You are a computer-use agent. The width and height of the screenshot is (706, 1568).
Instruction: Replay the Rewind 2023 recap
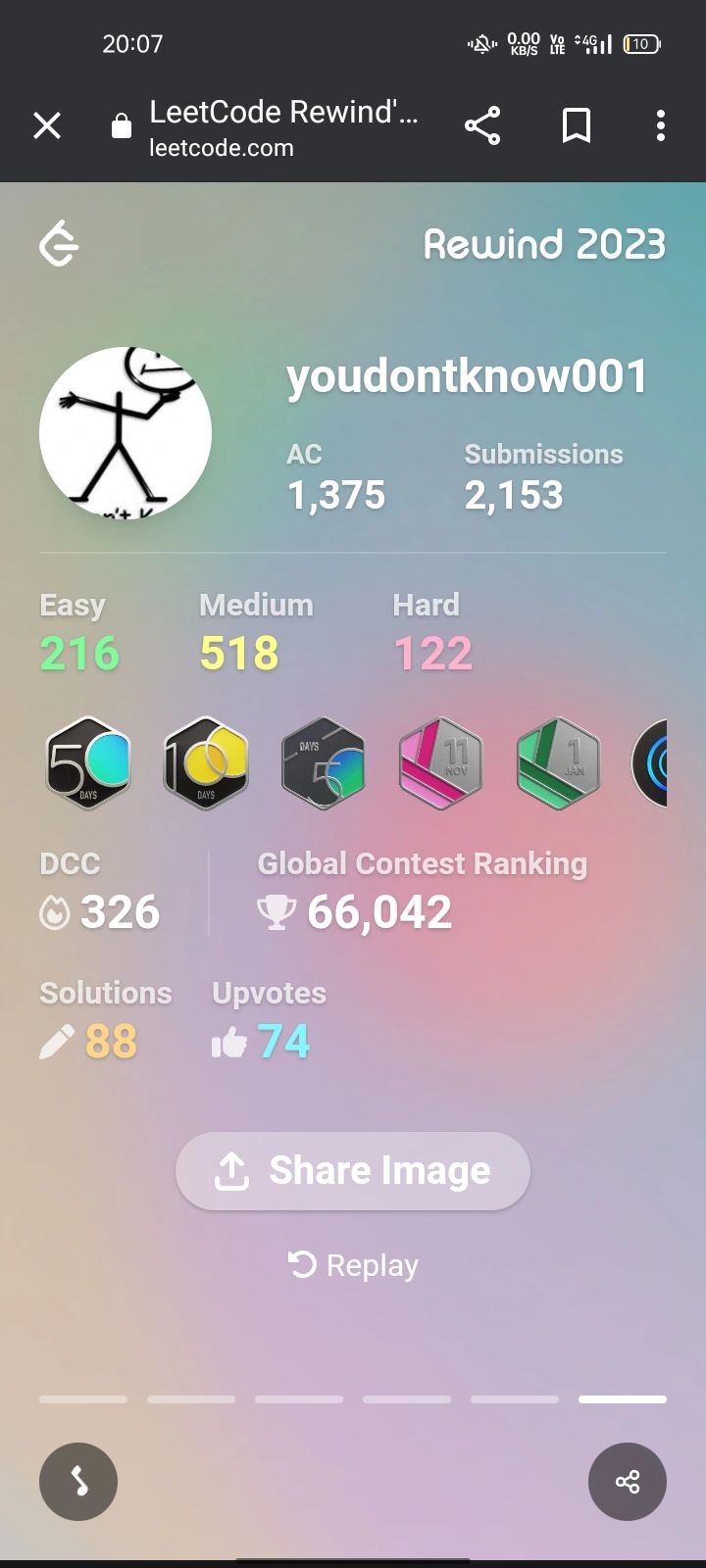pyautogui.click(x=353, y=1265)
